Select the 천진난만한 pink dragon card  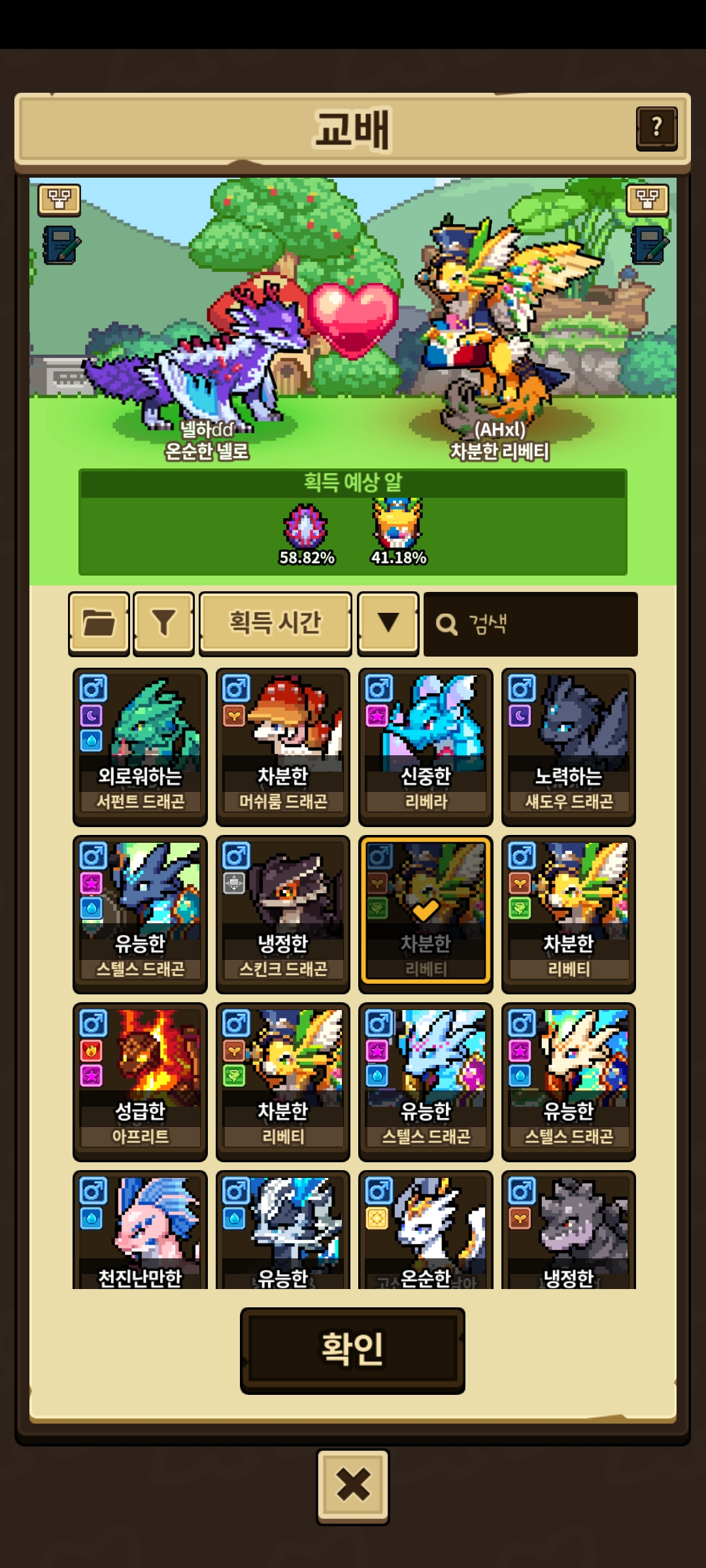(x=140, y=1232)
